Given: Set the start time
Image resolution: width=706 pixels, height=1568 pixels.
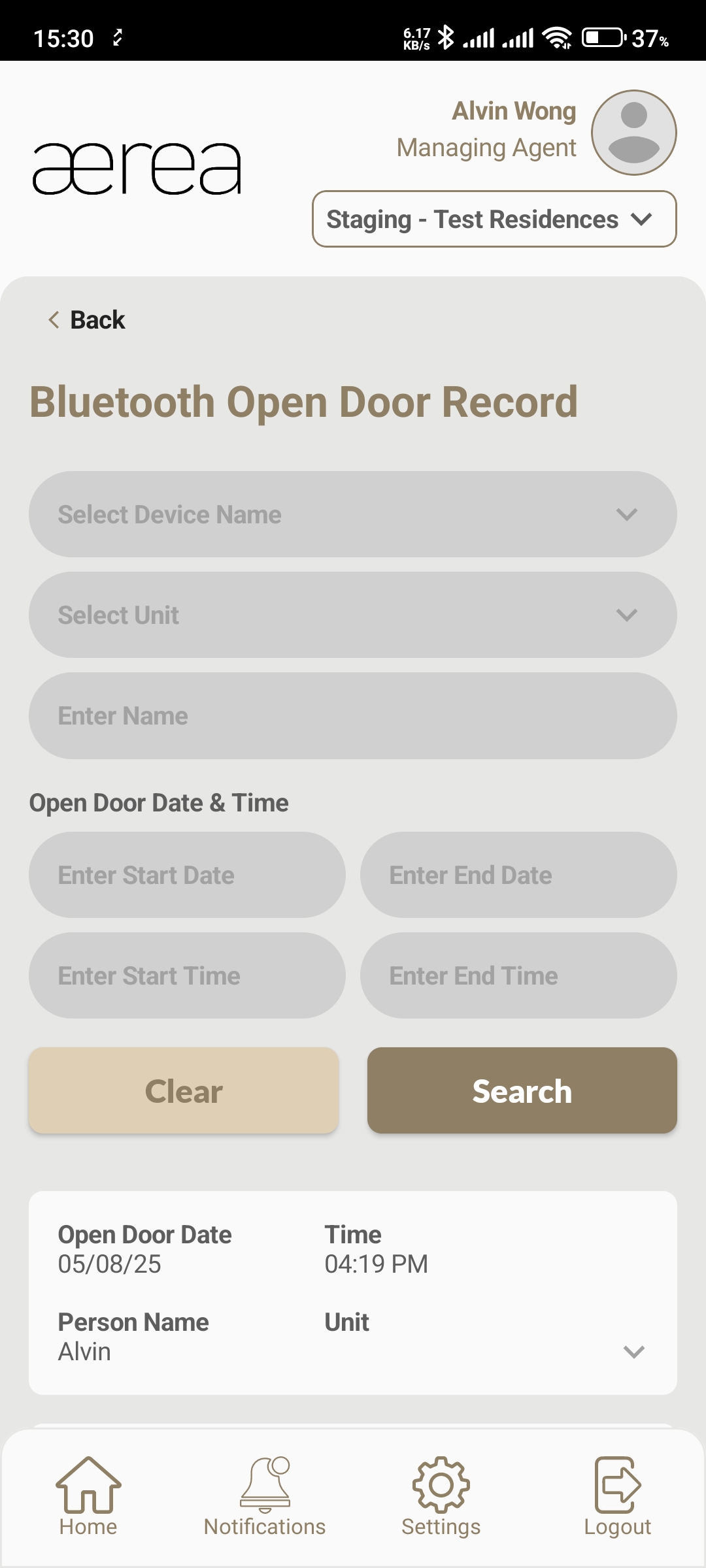Looking at the screenshot, I should (187, 976).
